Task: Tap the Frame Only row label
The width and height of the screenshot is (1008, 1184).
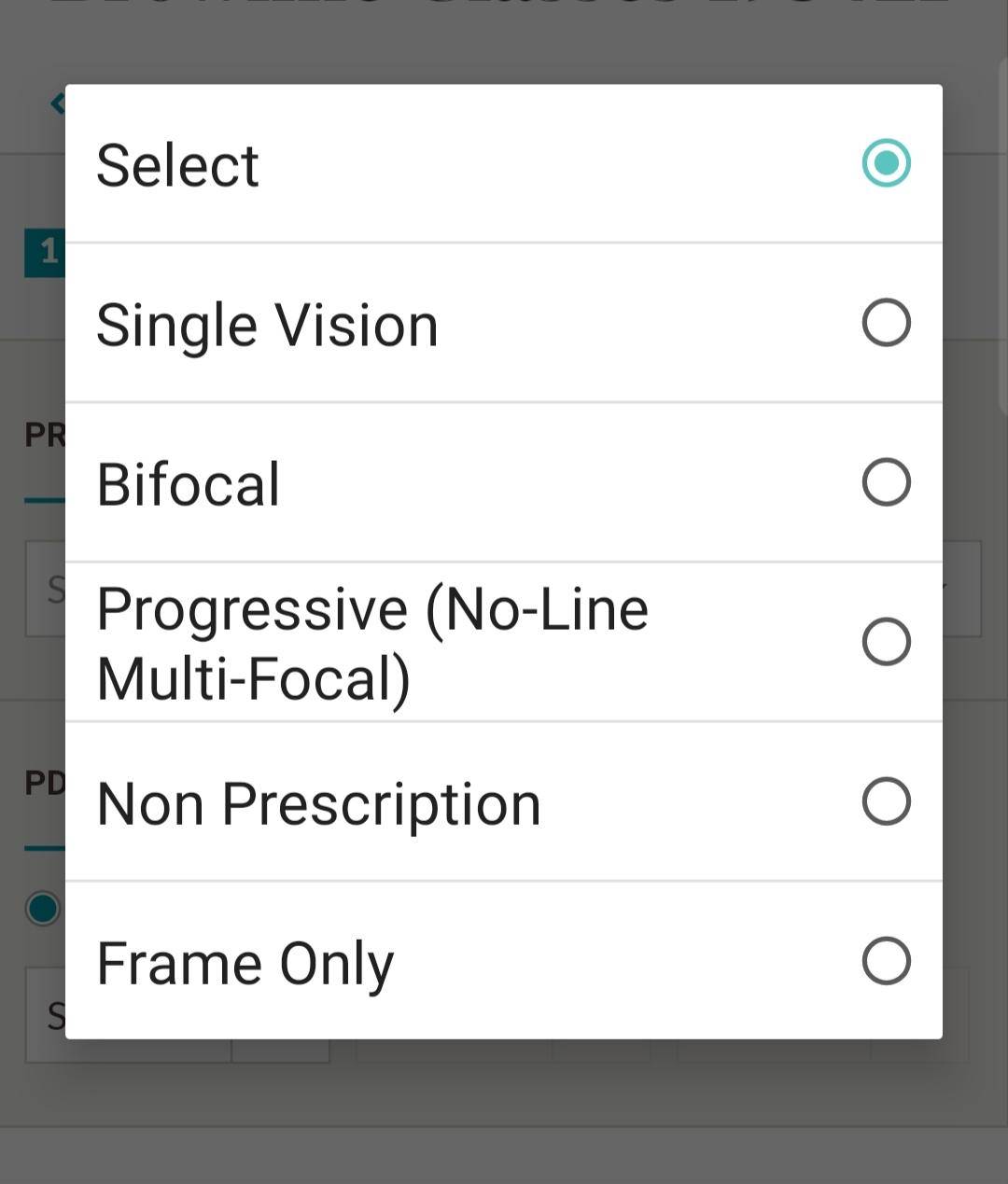Action: [245, 960]
